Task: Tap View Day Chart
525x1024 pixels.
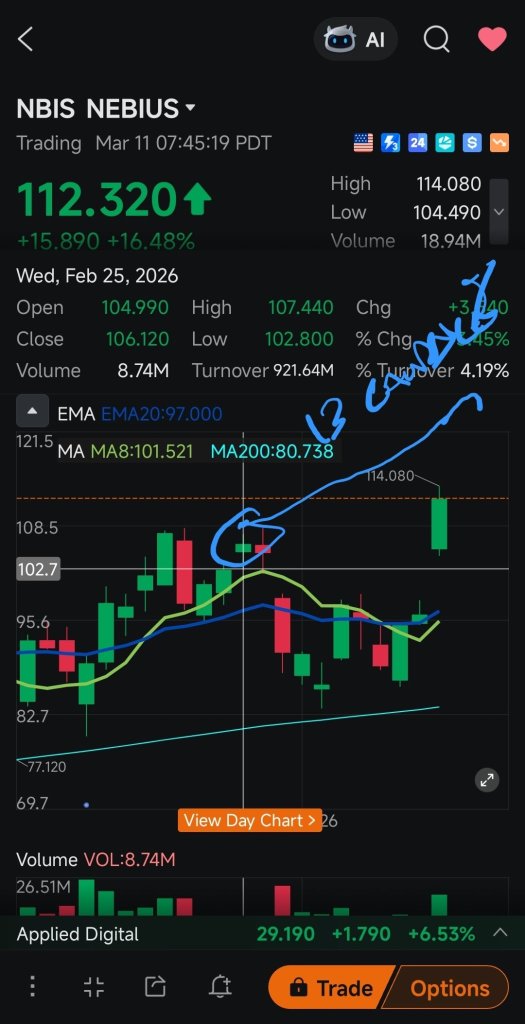Action: (x=250, y=820)
